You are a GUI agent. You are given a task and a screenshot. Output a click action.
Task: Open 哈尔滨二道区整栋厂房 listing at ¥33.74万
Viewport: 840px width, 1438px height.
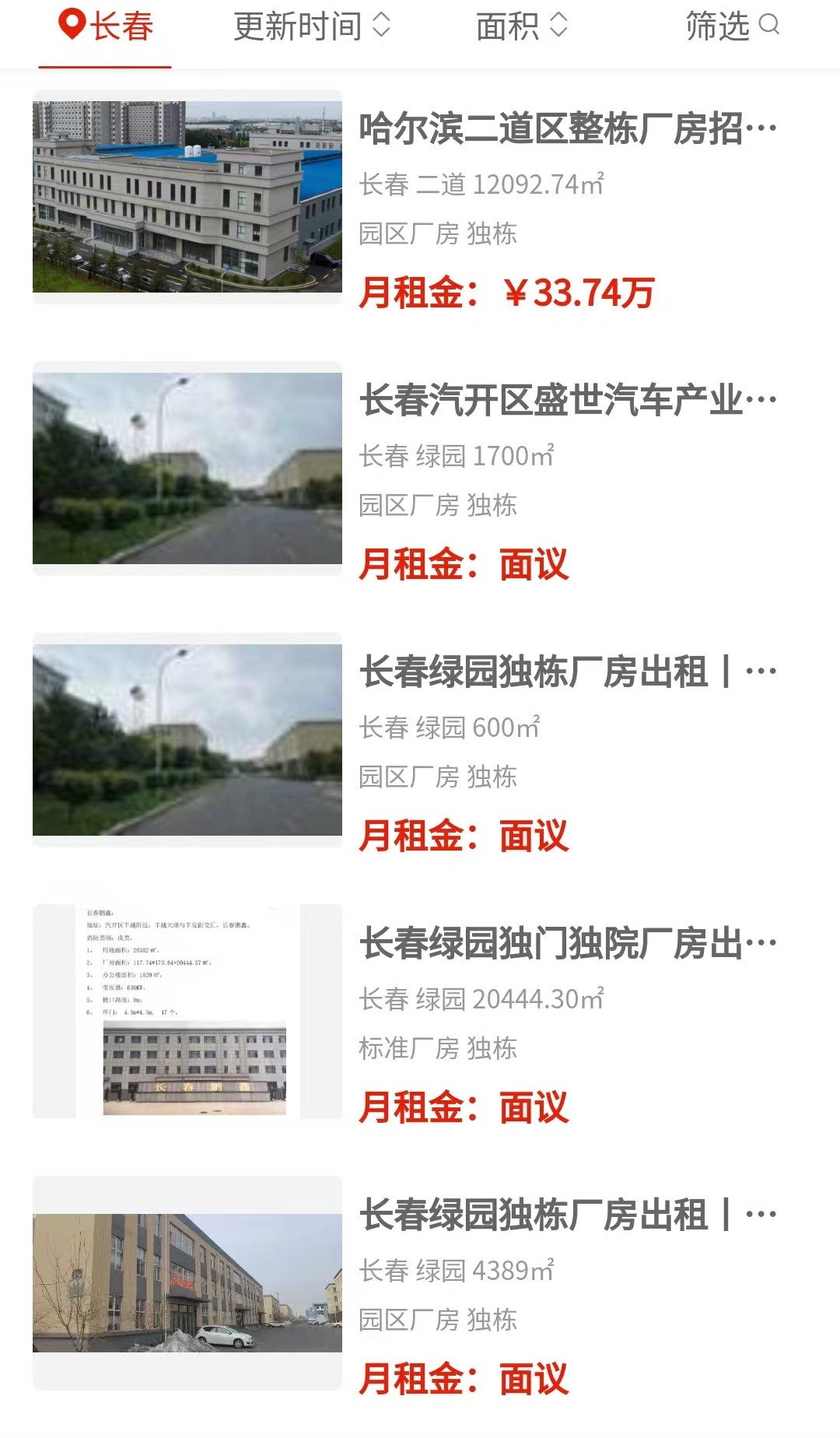[x=566, y=129]
